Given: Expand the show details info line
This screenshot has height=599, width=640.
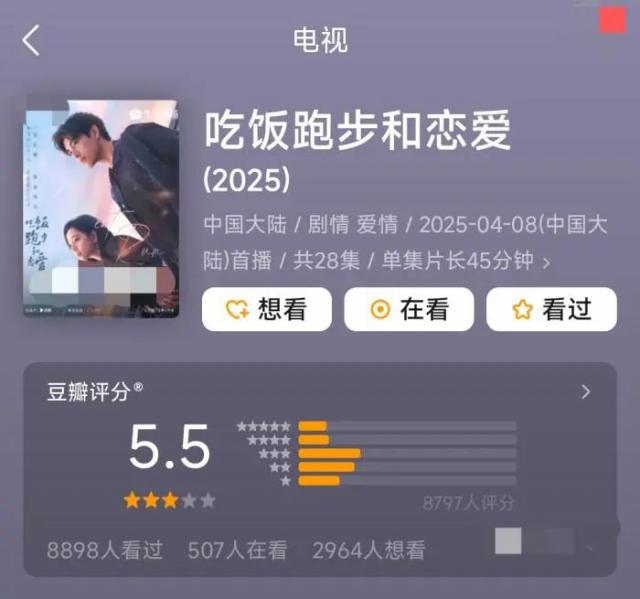Looking at the screenshot, I should pos(546,263).
